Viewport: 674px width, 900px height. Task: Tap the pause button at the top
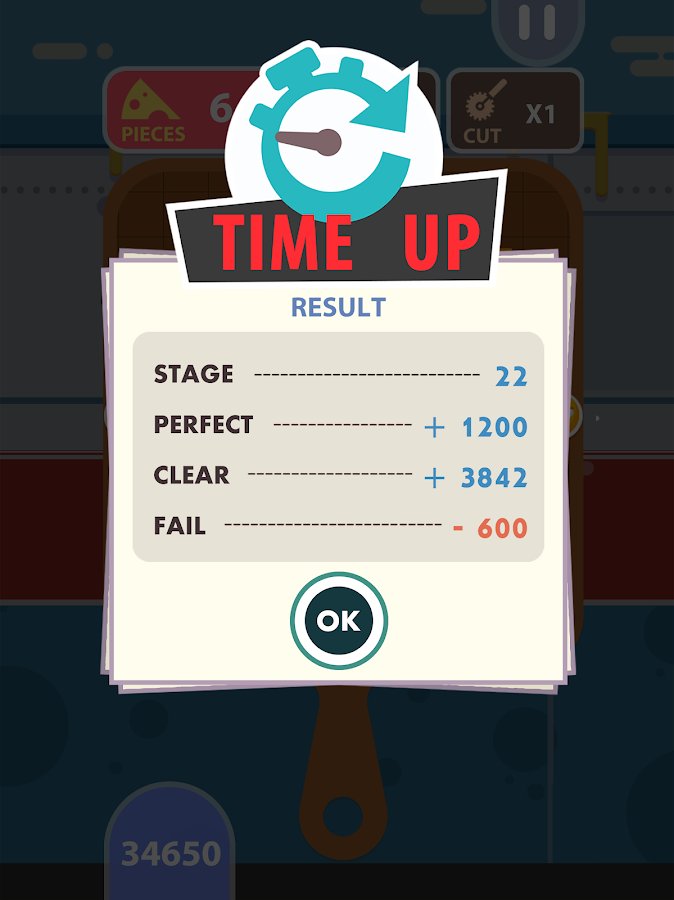point(537,22)
